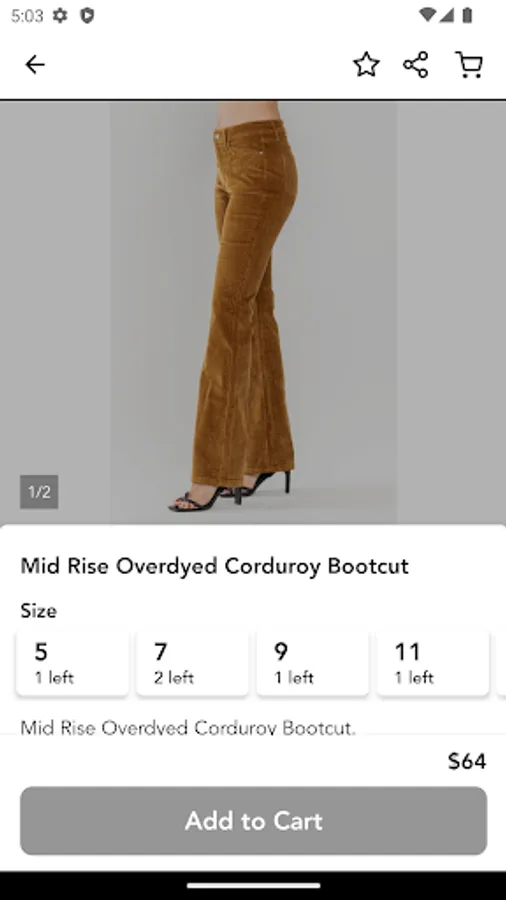
Task: Go back using the arrow icon
Action: (x=34, y=64)
